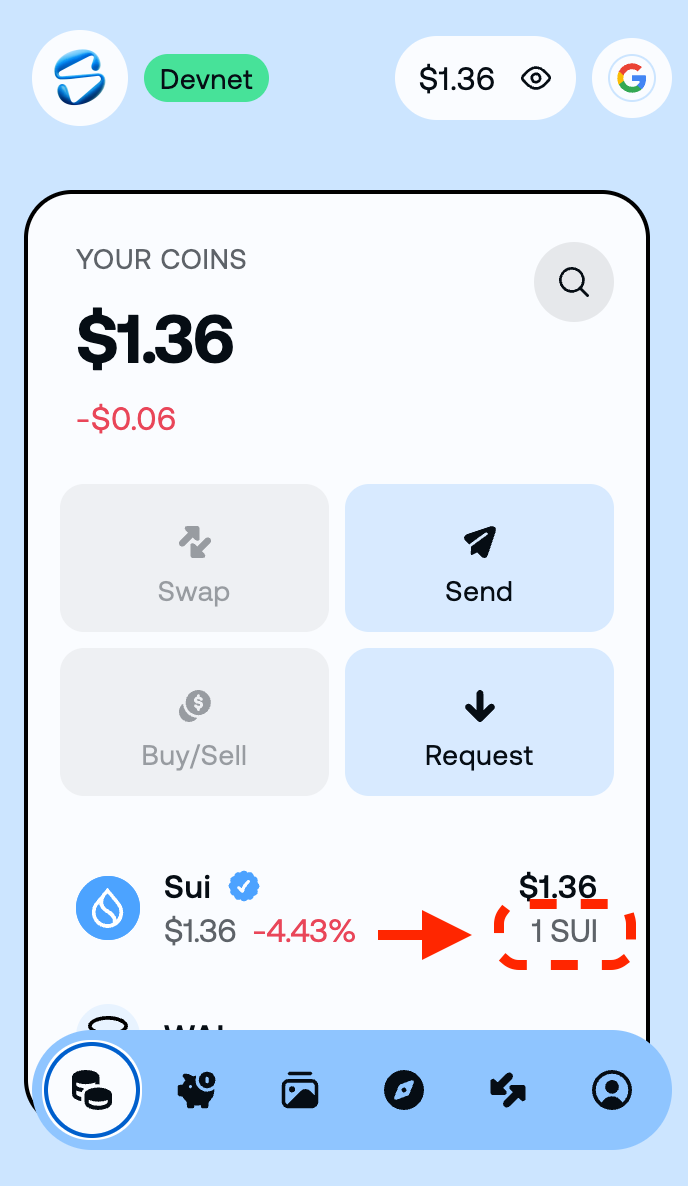
Task: Tap the wallet logo at the top left
Action: (x=80, y=78)
